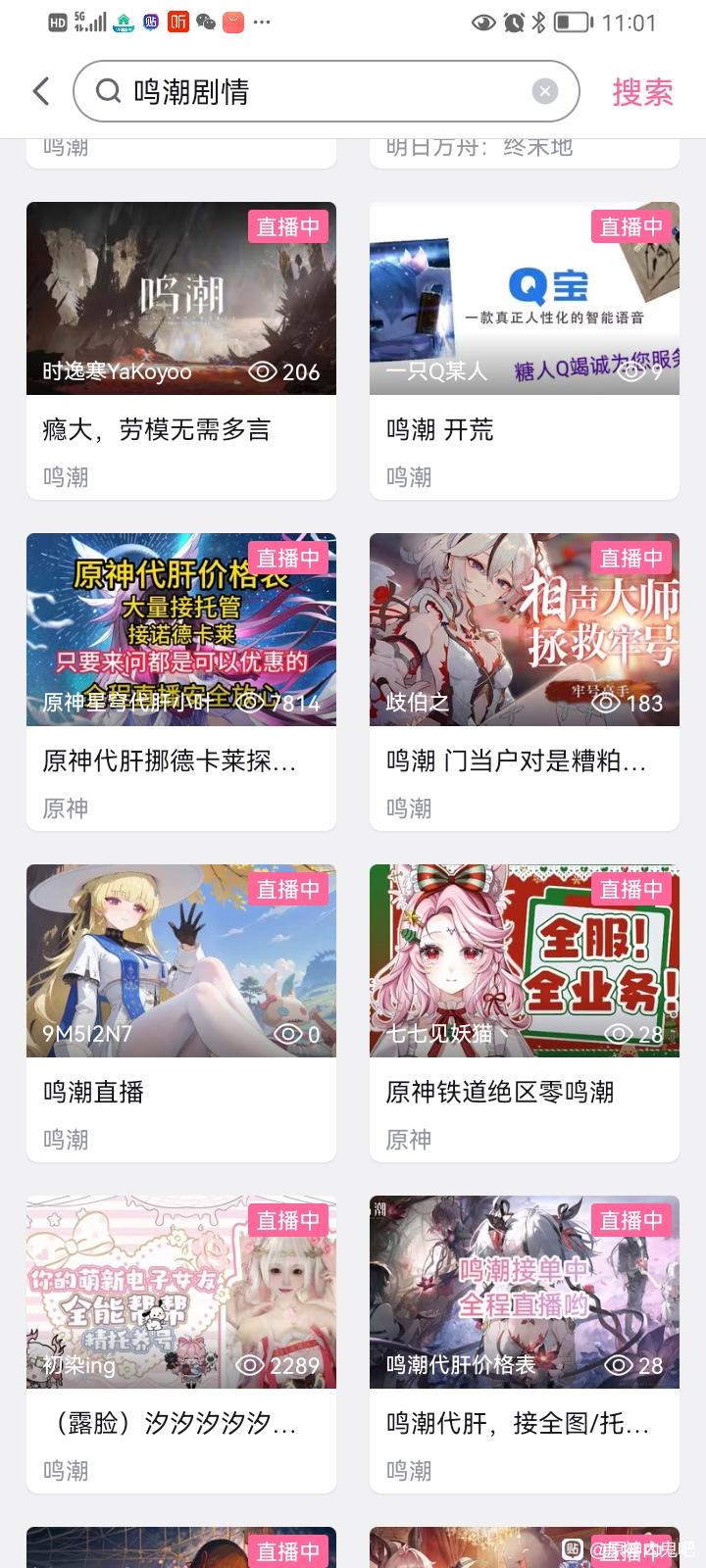The height and width of the screenshot is (1568, 706).
Task: Open the 原神铁道绝区零鸣潮 live stream
Action: 525,961
